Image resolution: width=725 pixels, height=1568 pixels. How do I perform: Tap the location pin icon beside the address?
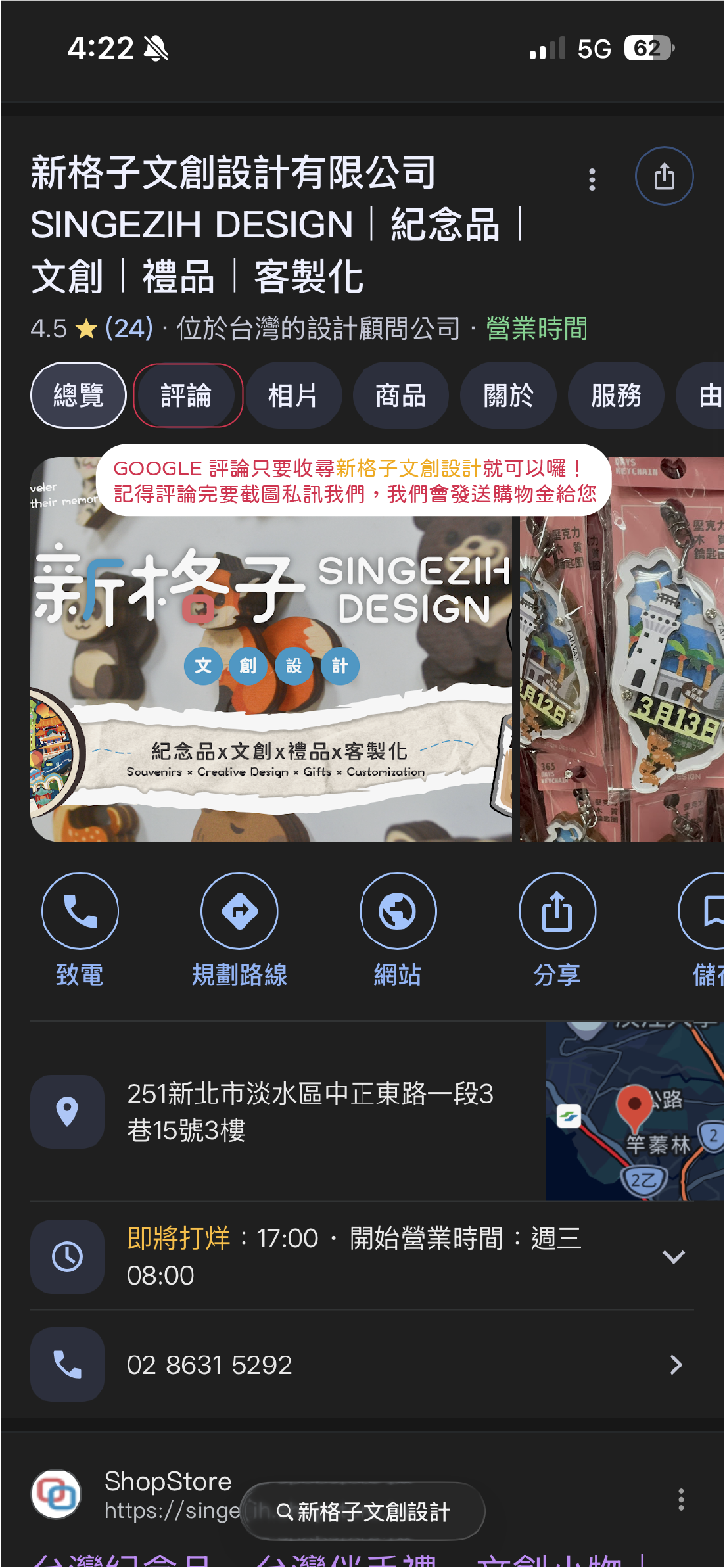[68, 1112]
